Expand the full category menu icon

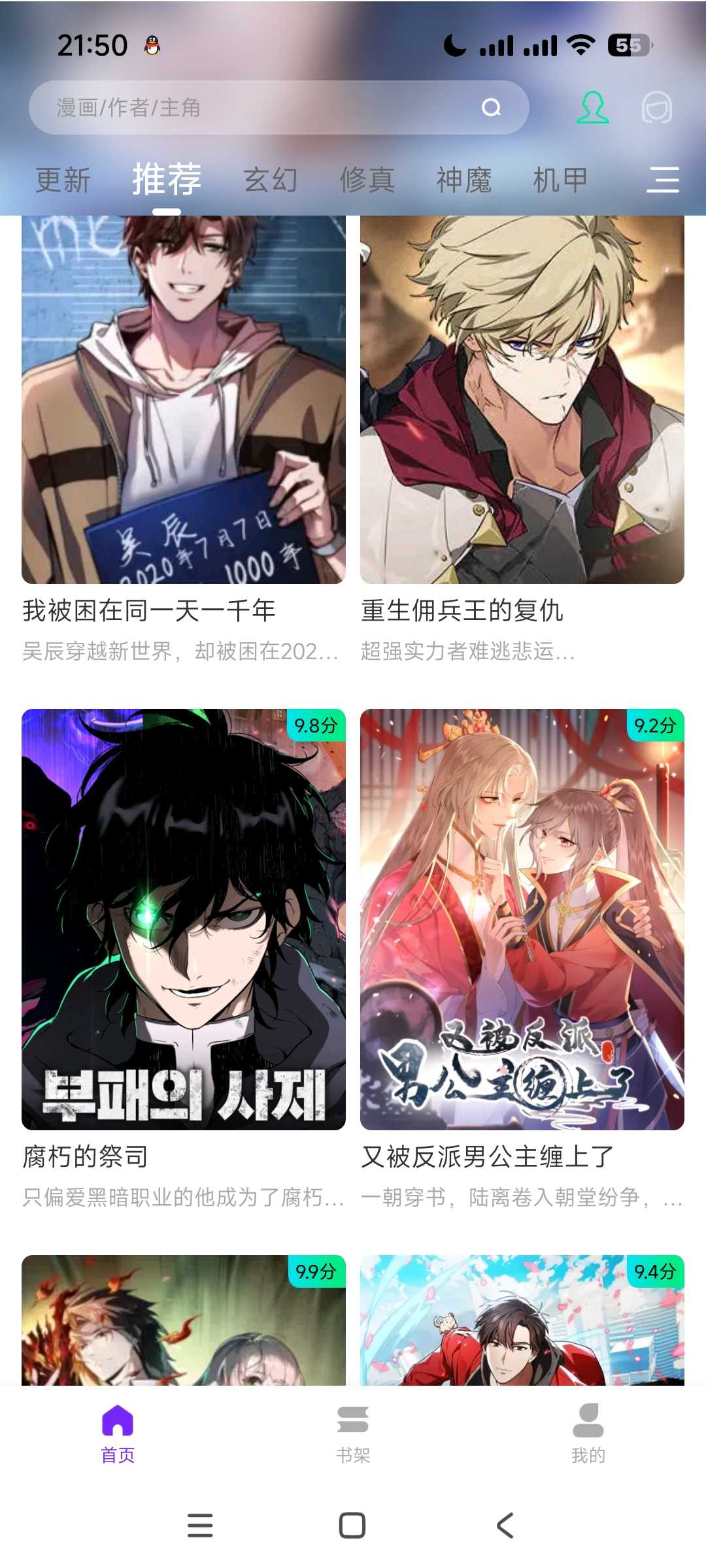click(663, 180)
